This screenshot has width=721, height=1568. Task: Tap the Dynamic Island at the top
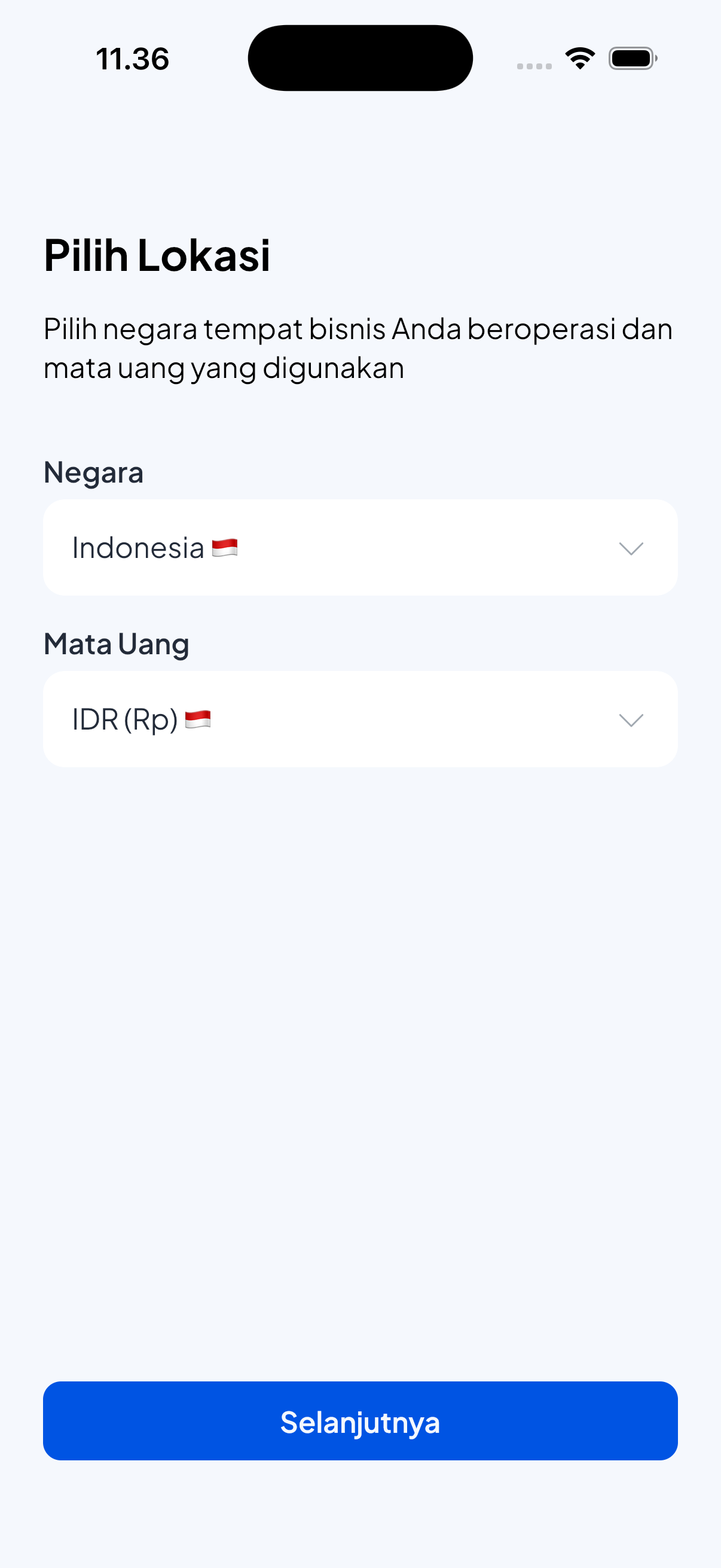coord(360,57)
